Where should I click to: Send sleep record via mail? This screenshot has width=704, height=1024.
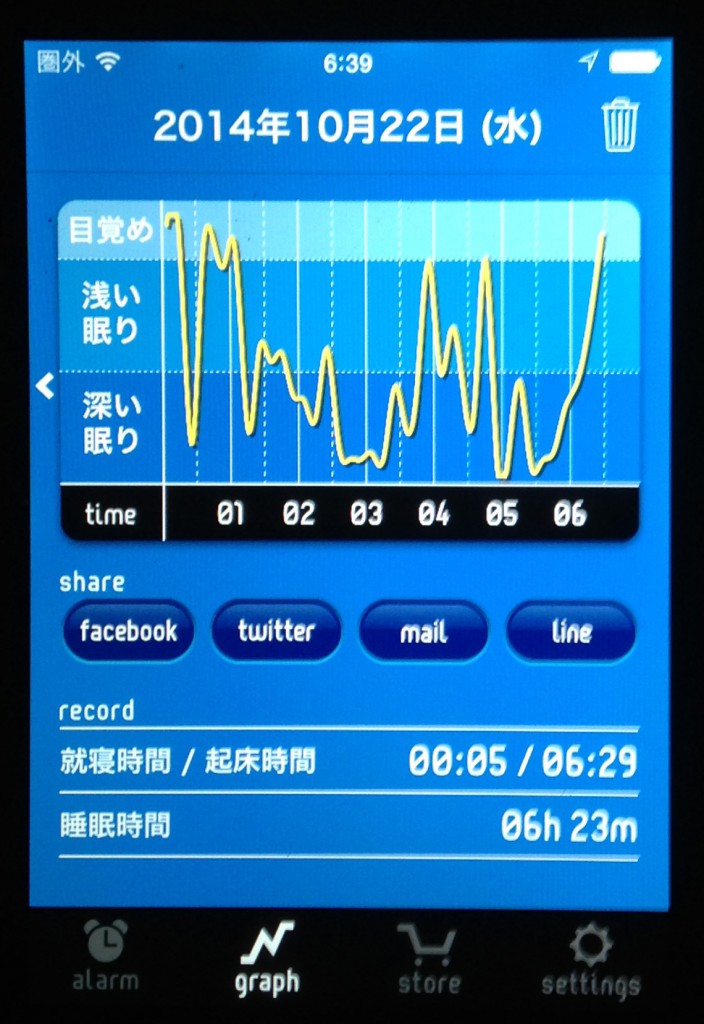[423, 632]
